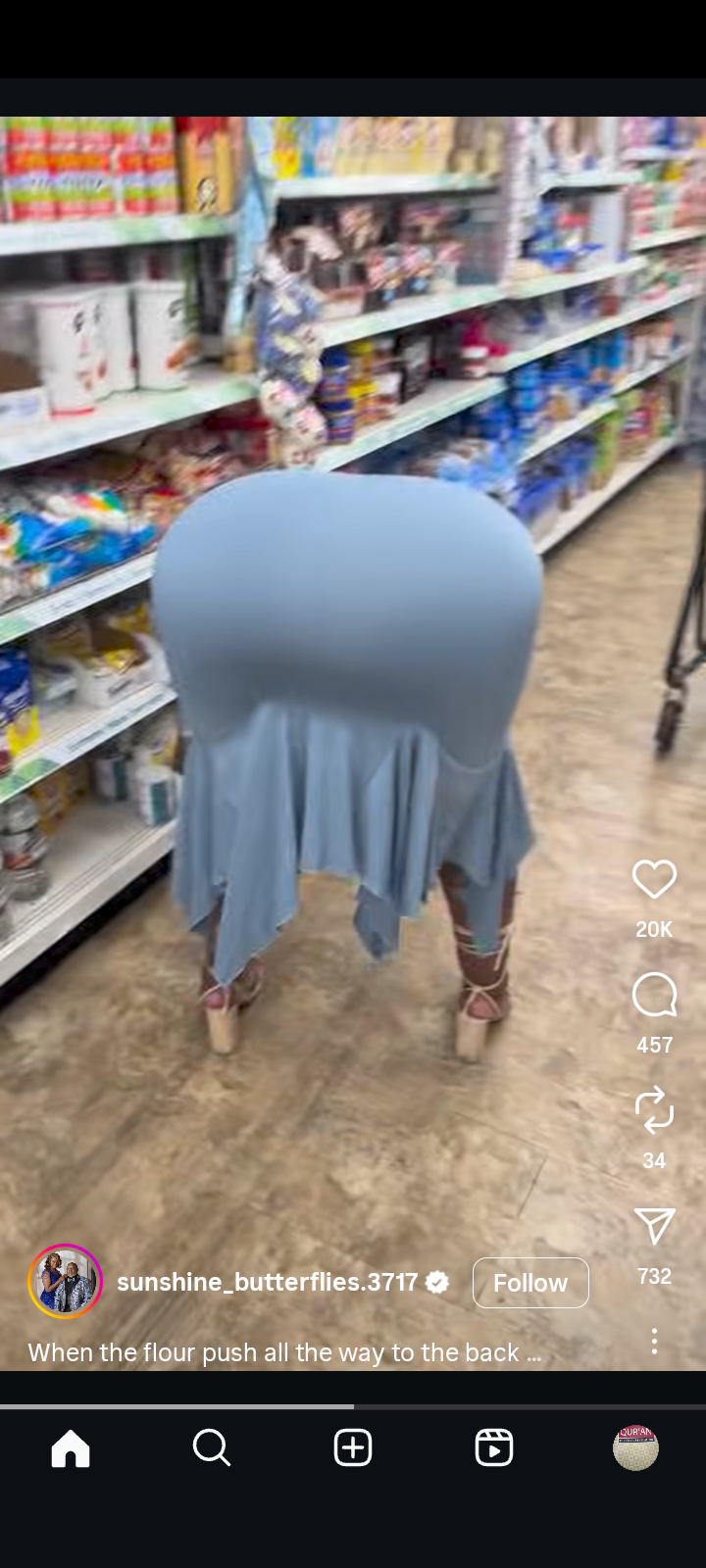Open the three-dot more options menu
The width and height of the screenshot is (706, 1568).
(x=654, y=1341)
